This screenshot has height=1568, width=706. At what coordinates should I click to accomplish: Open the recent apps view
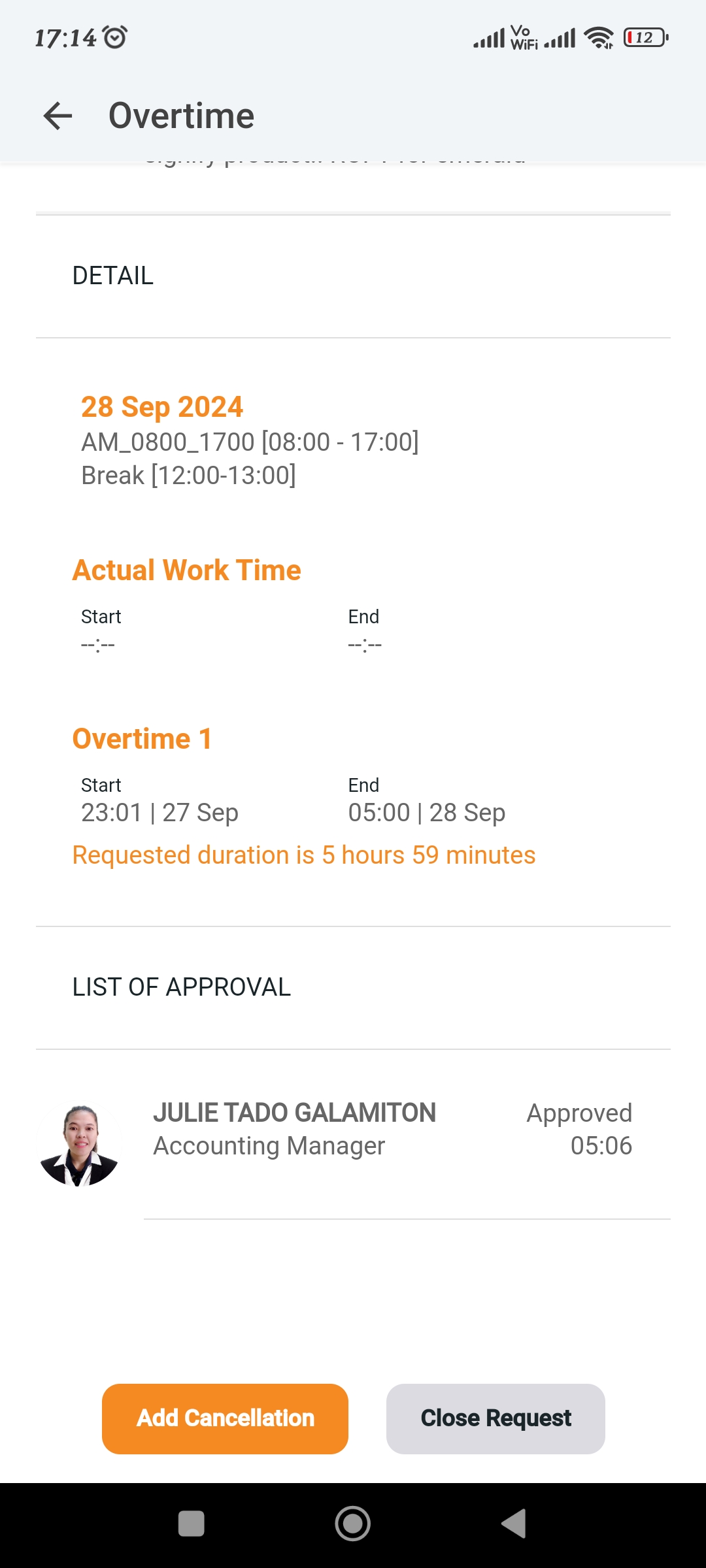tap(192, 1524)
